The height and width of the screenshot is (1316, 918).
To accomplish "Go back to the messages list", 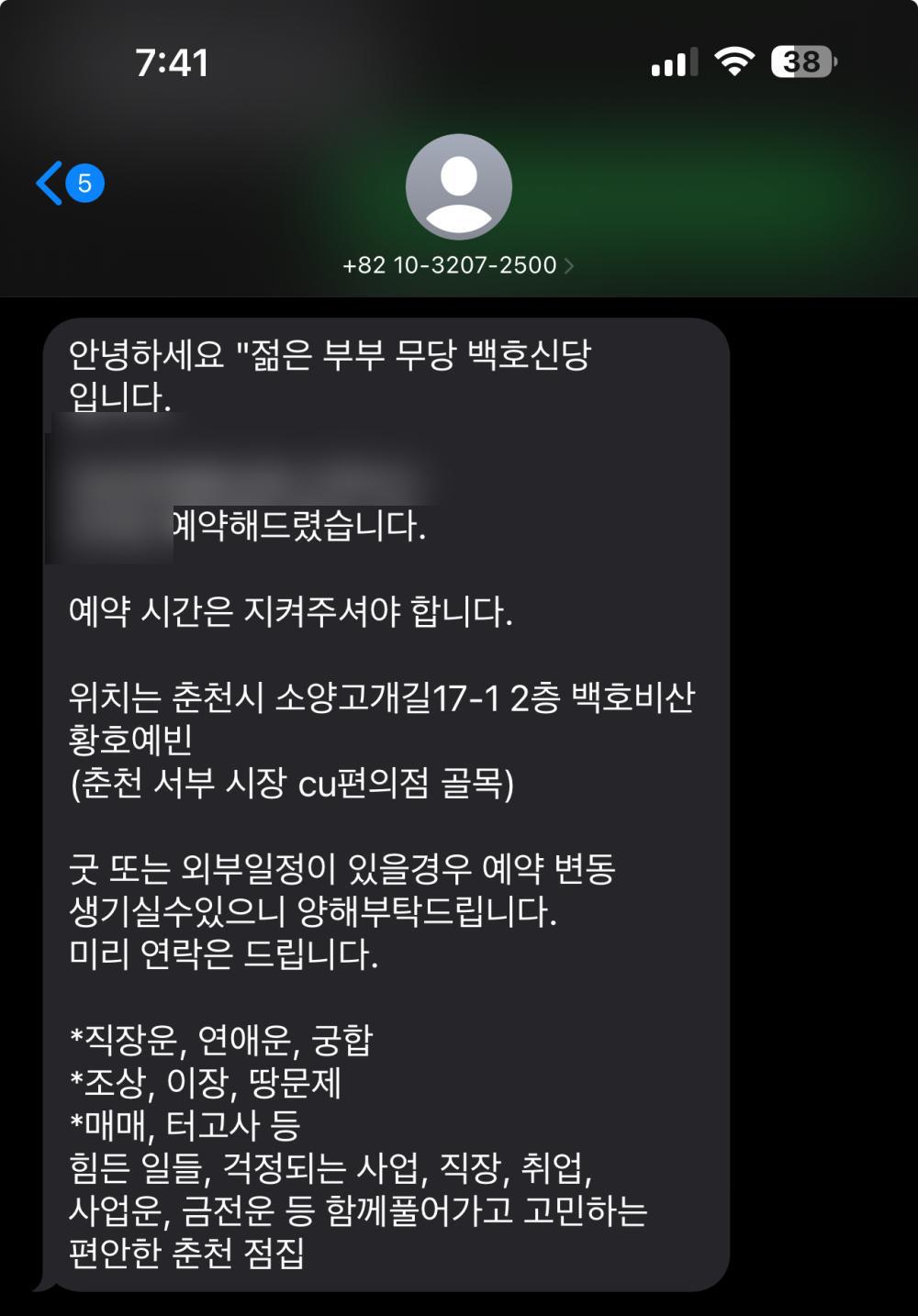I will pos(66,184).
